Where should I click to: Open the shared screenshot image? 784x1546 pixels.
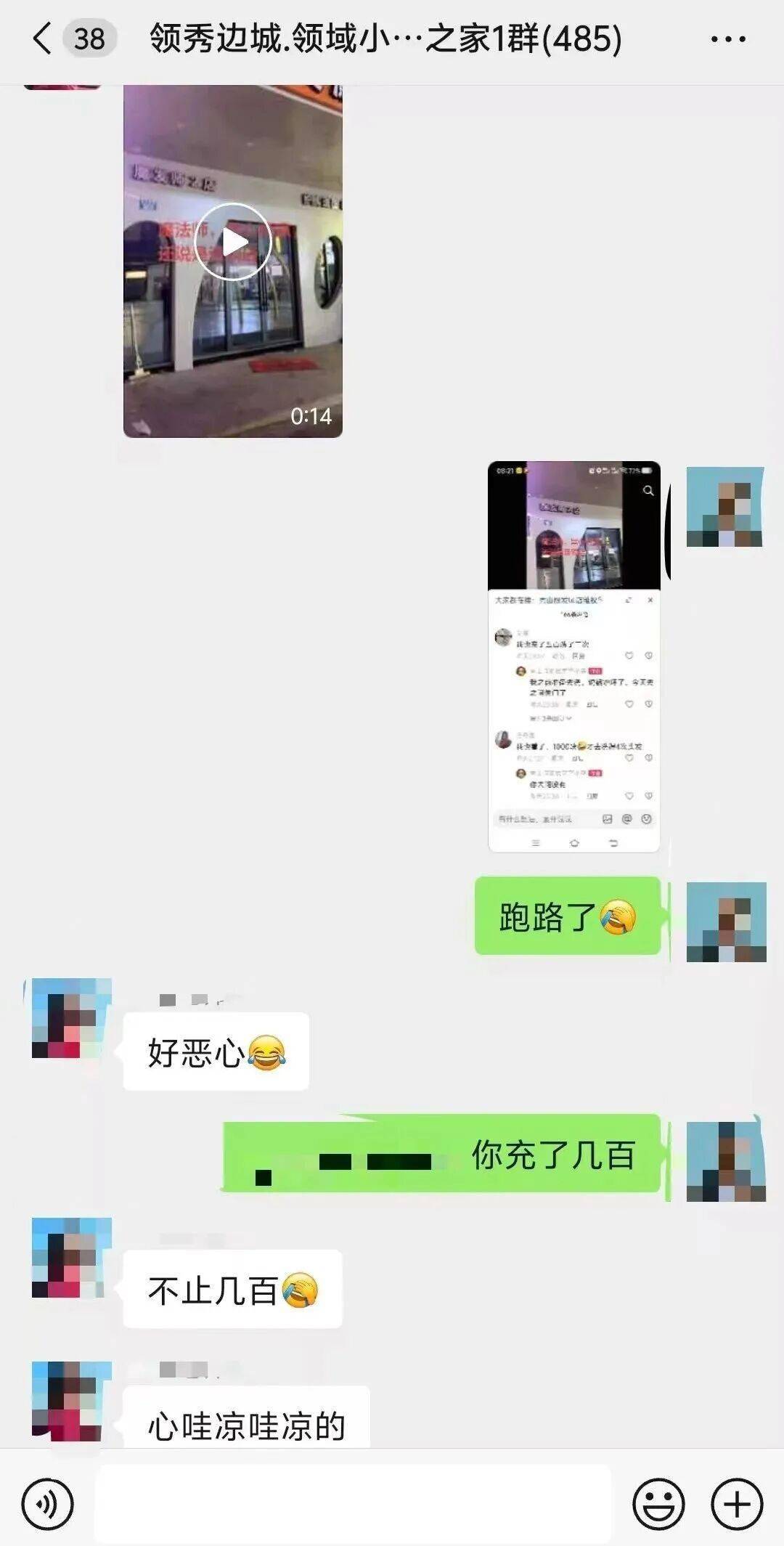tap(573, 656)
